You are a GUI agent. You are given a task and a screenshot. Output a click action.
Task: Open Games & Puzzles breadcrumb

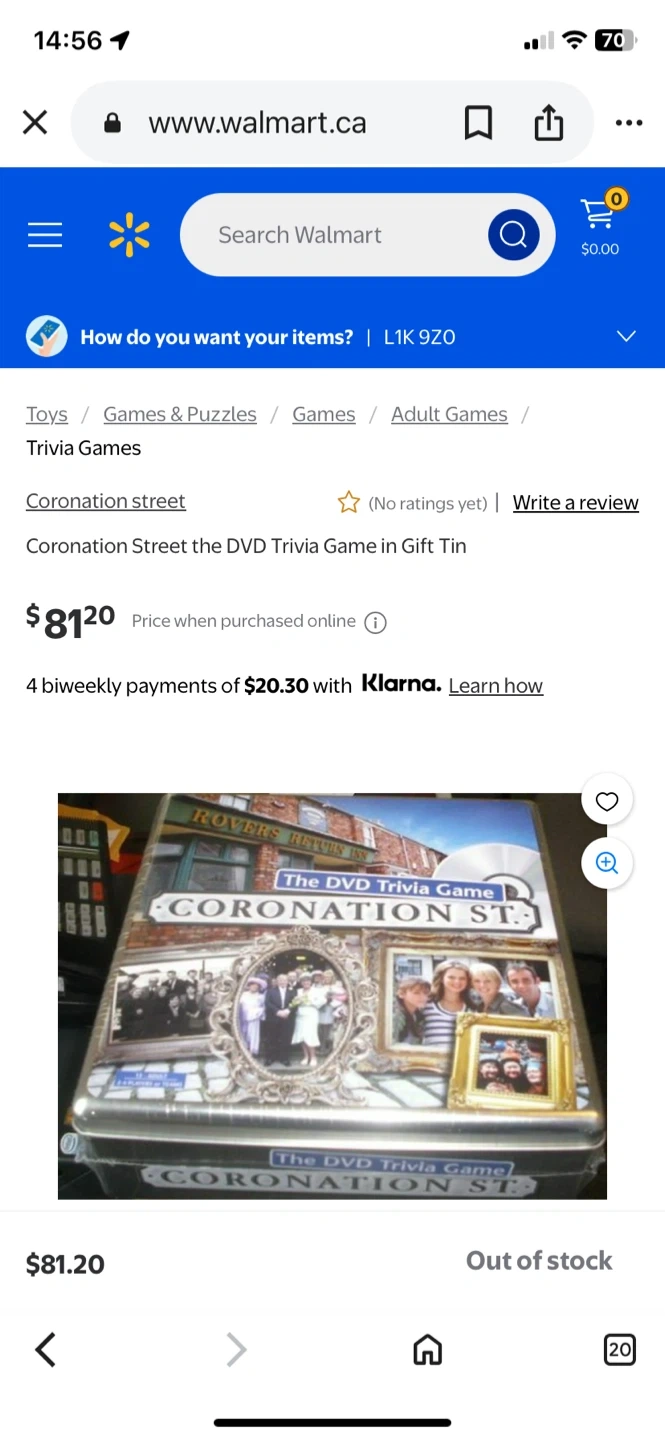(x=180, y=414)
